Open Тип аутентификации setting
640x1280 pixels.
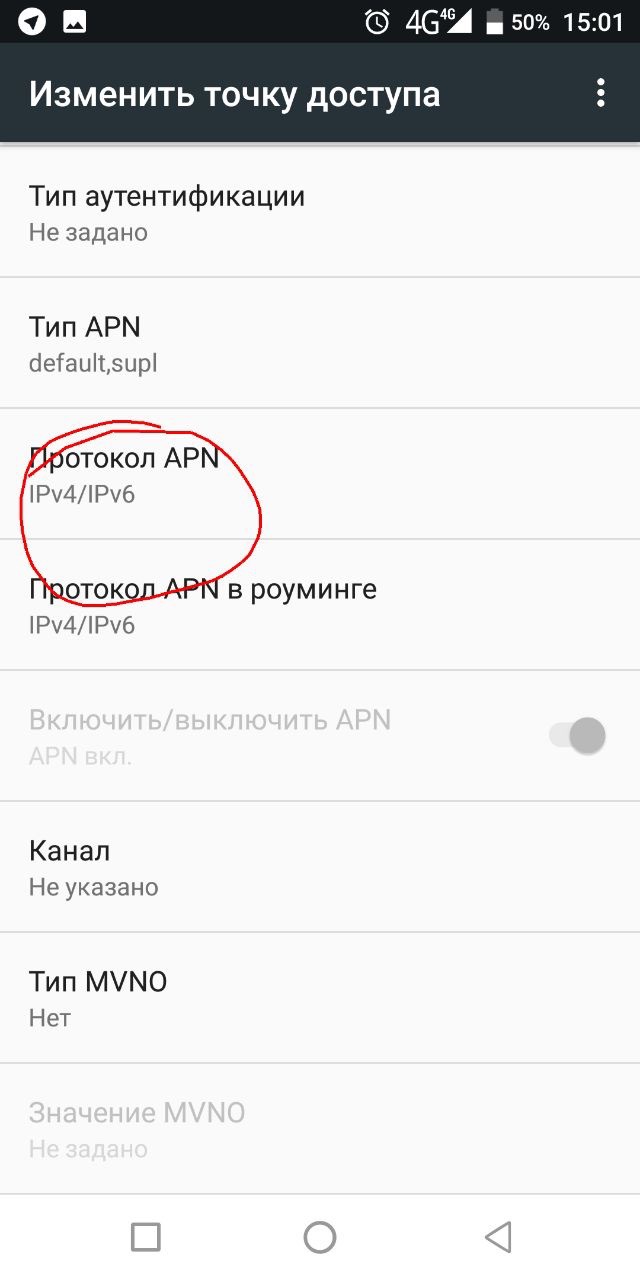(x=320, y=212)
